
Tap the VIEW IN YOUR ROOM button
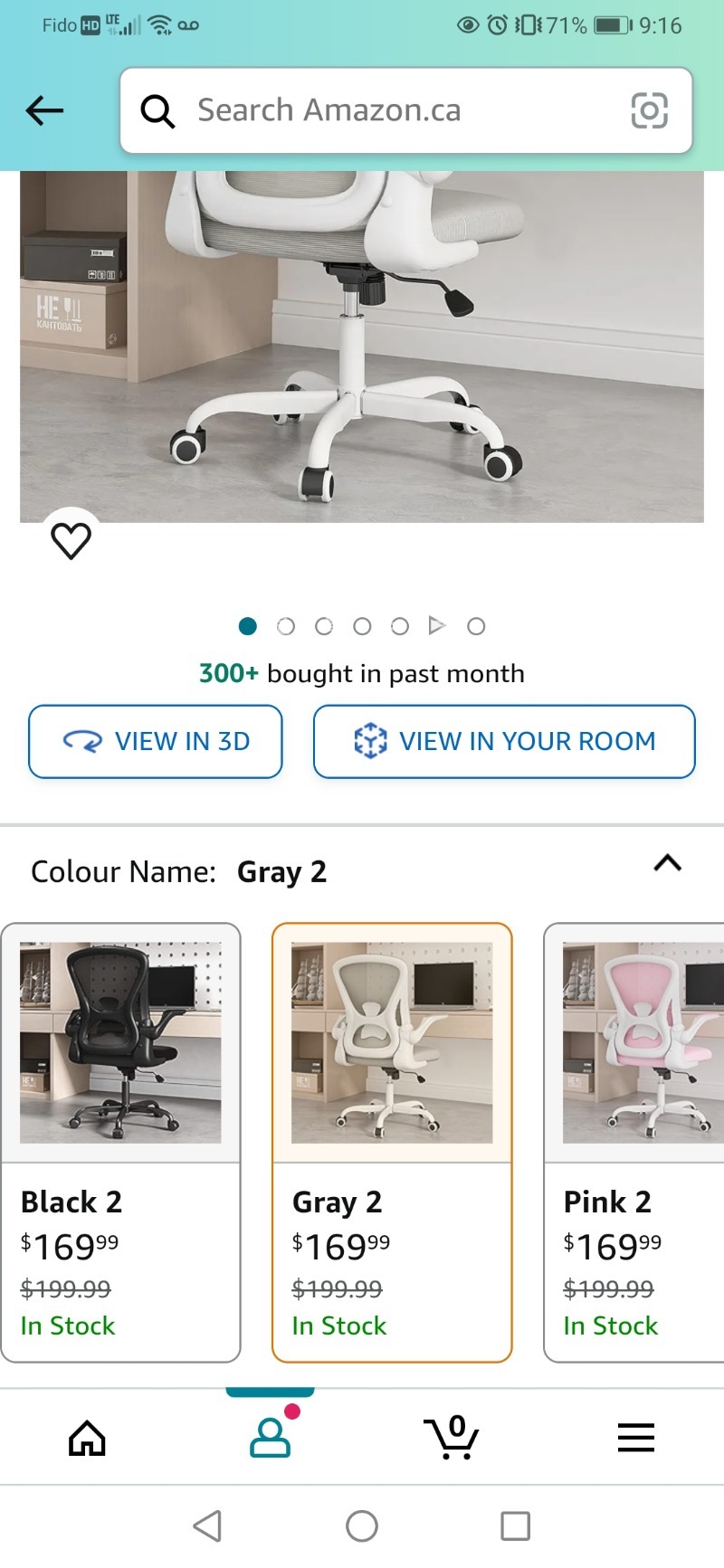[x=503, y=741]
